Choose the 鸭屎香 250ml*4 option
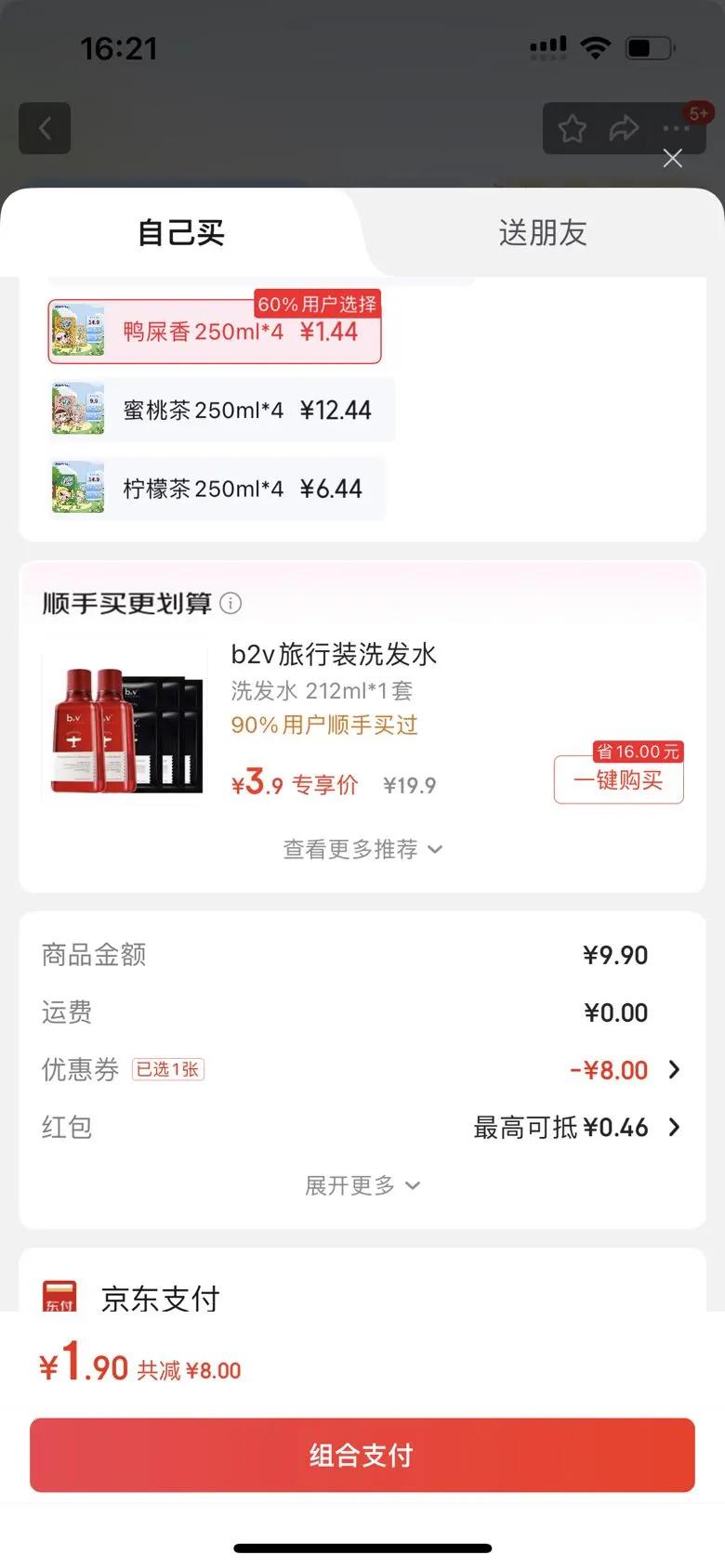This screenshot has width=725, height=1568. pyautogui.click(x=215, y=332)
